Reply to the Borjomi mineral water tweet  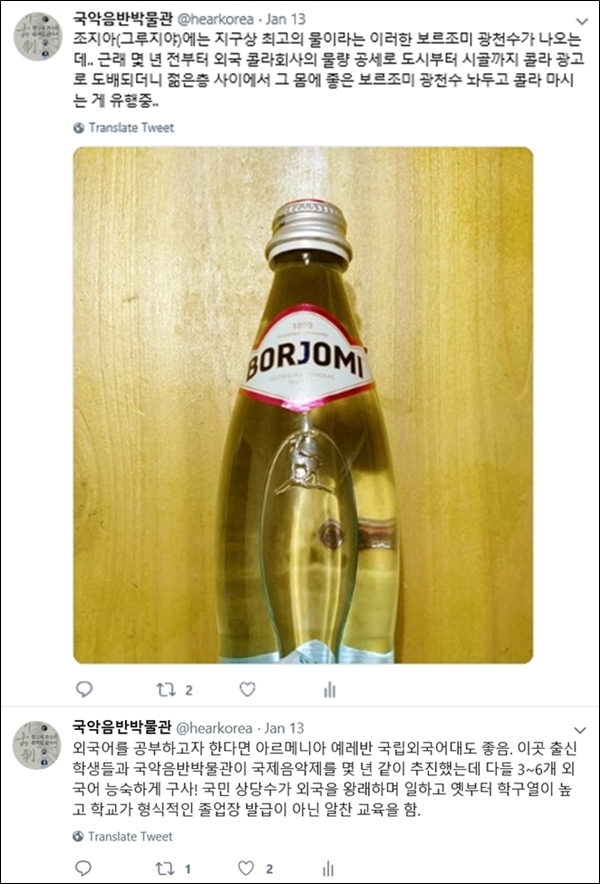click(x=84, y=689)
